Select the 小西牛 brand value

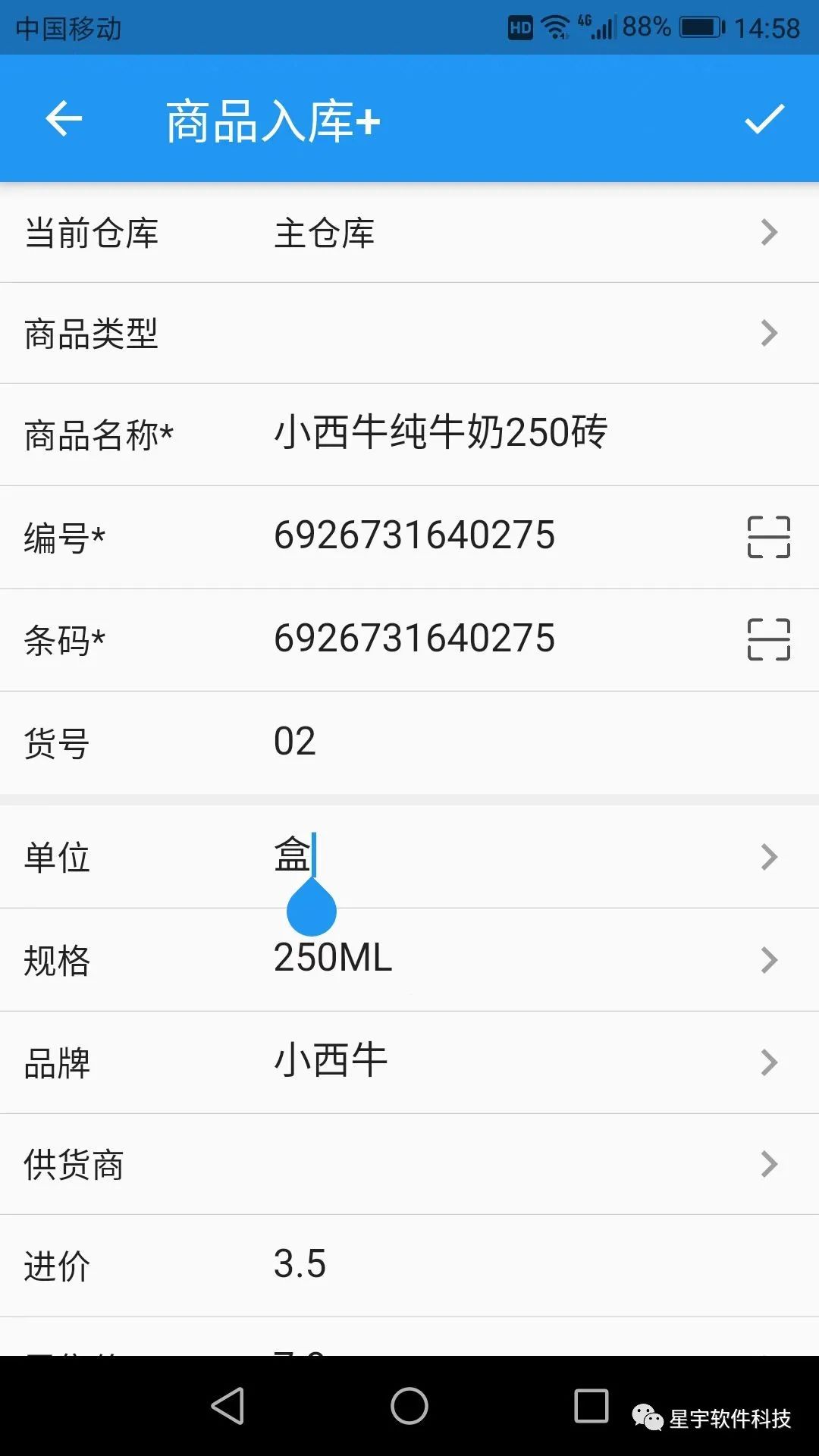329,1060
